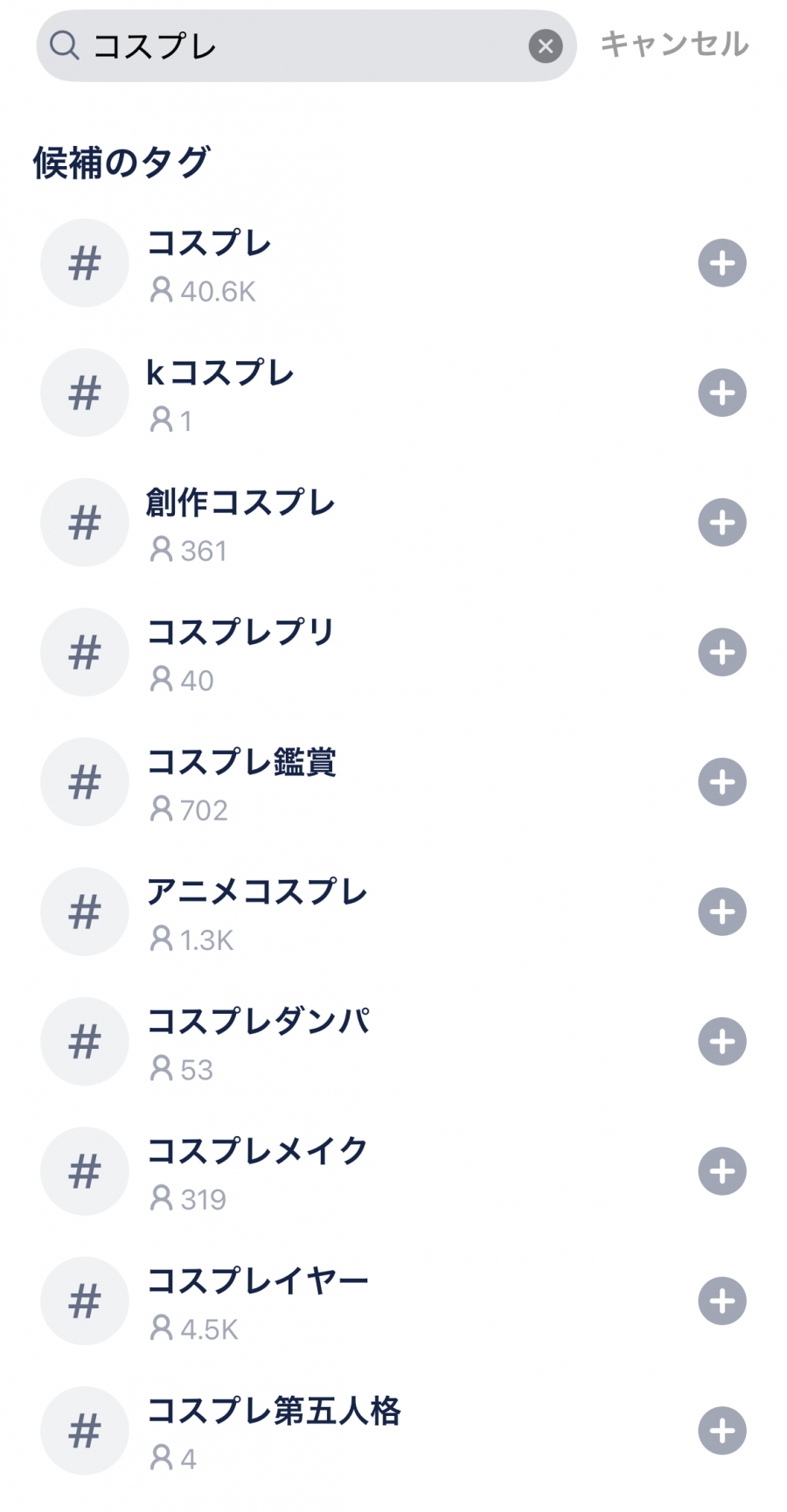Click the follower count icon under コスプレイヤー
This screenshot has width=787, height=1512.
pos(162,1328)
